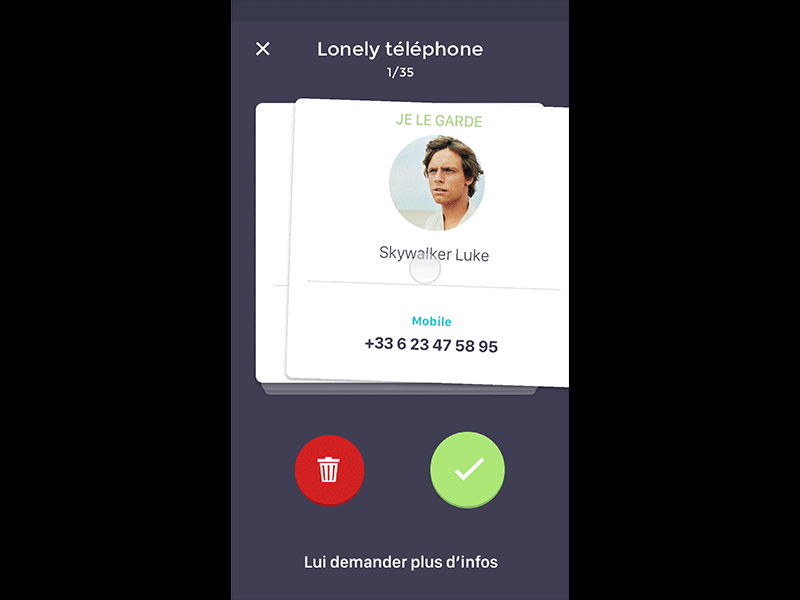Keep the contact with the green checkmark
The image size is (800, 600).
pyautogui.click(x=467, y=470)
